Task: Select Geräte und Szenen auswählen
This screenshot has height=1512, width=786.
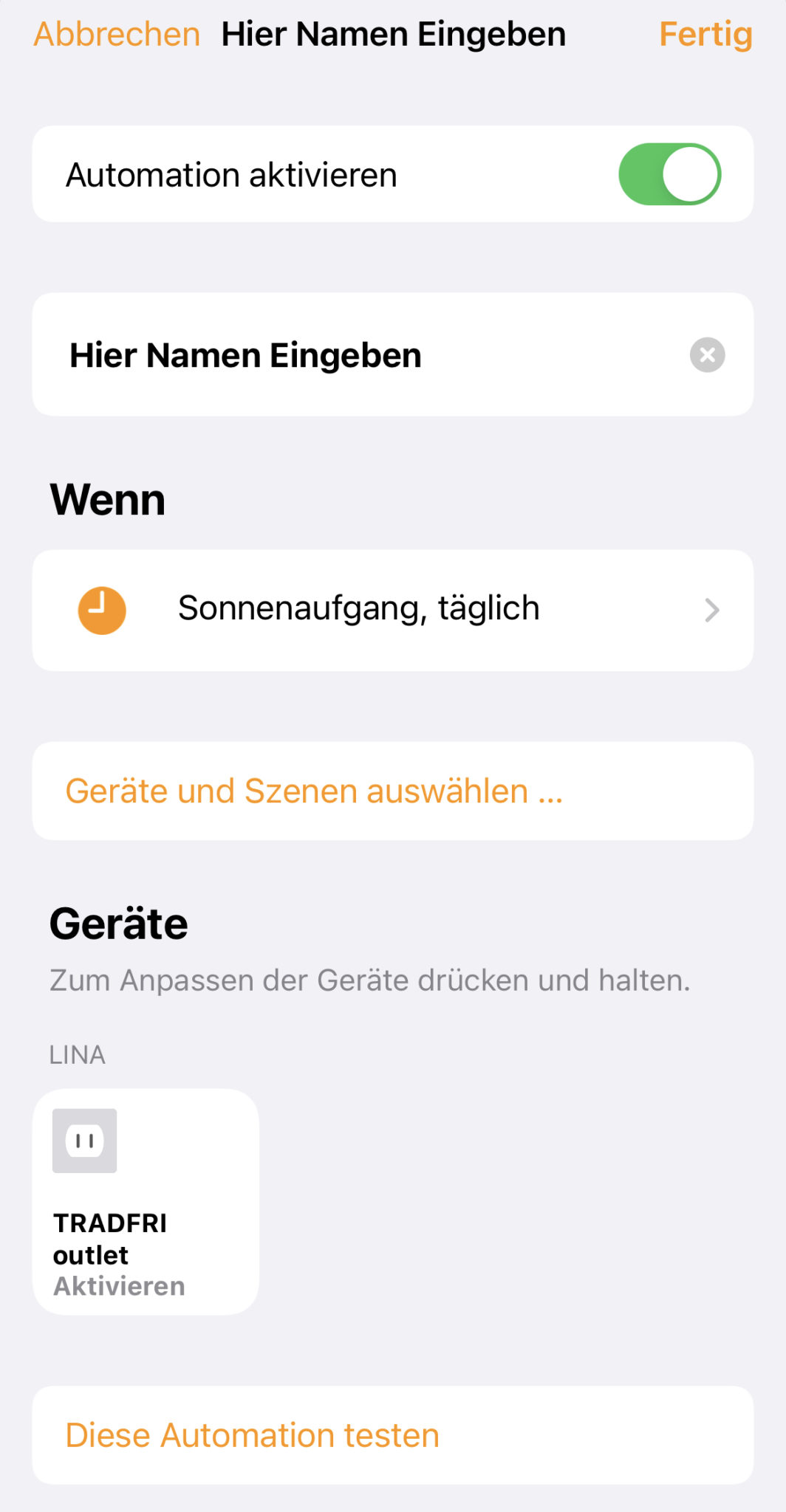Action: click(x=315, y=791)
